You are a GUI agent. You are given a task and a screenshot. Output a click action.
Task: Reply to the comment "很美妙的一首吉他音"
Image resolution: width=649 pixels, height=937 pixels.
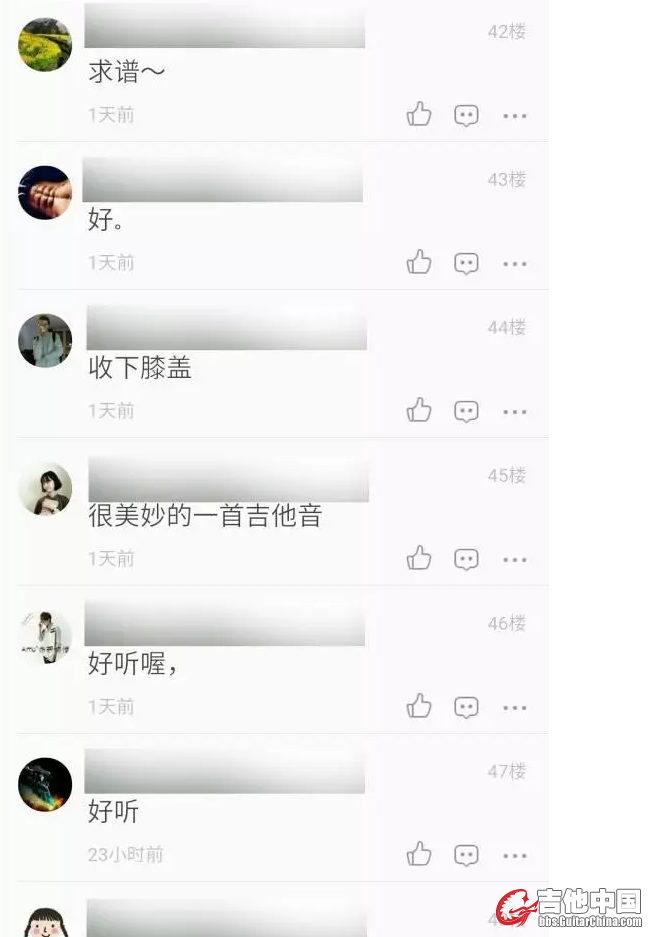[466, 560]
